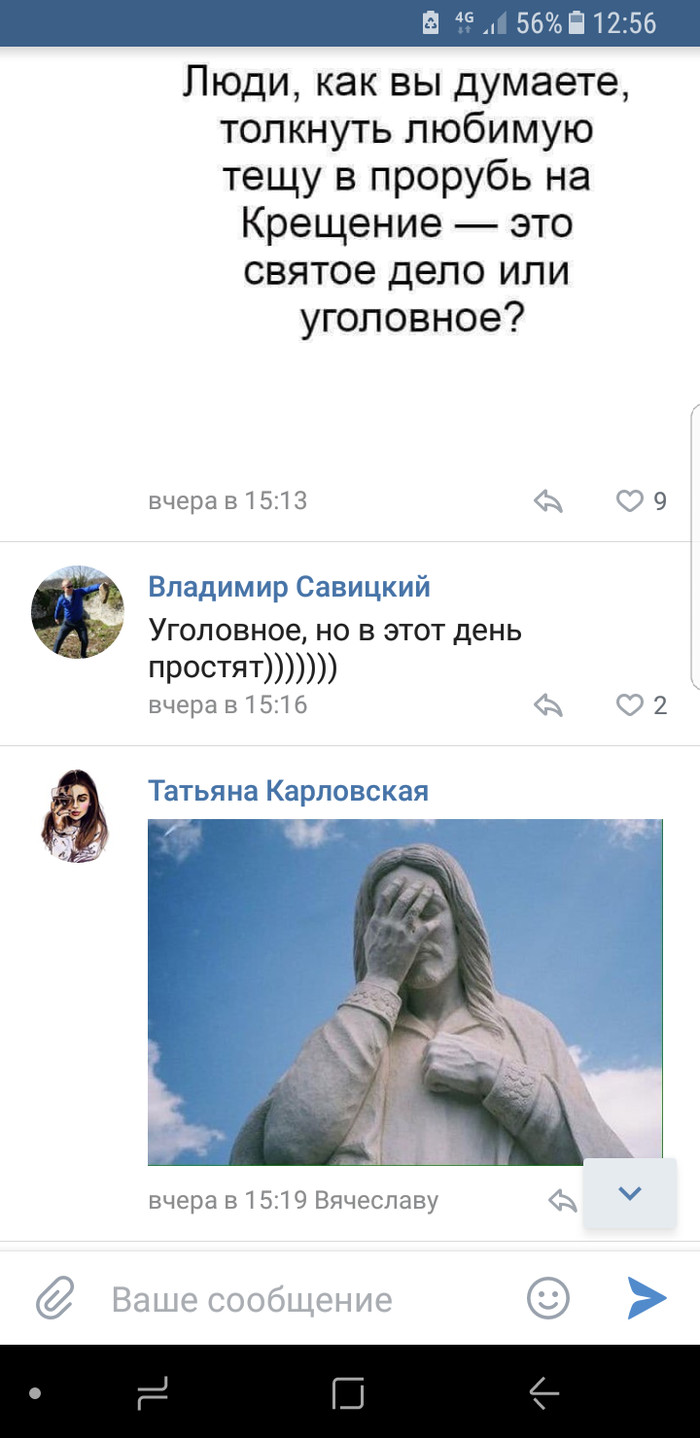The width and height of the screenshot is (700, 1438).
Task: Tap Татьяна Карловская's avatar
Action: [x=76, y=815]
